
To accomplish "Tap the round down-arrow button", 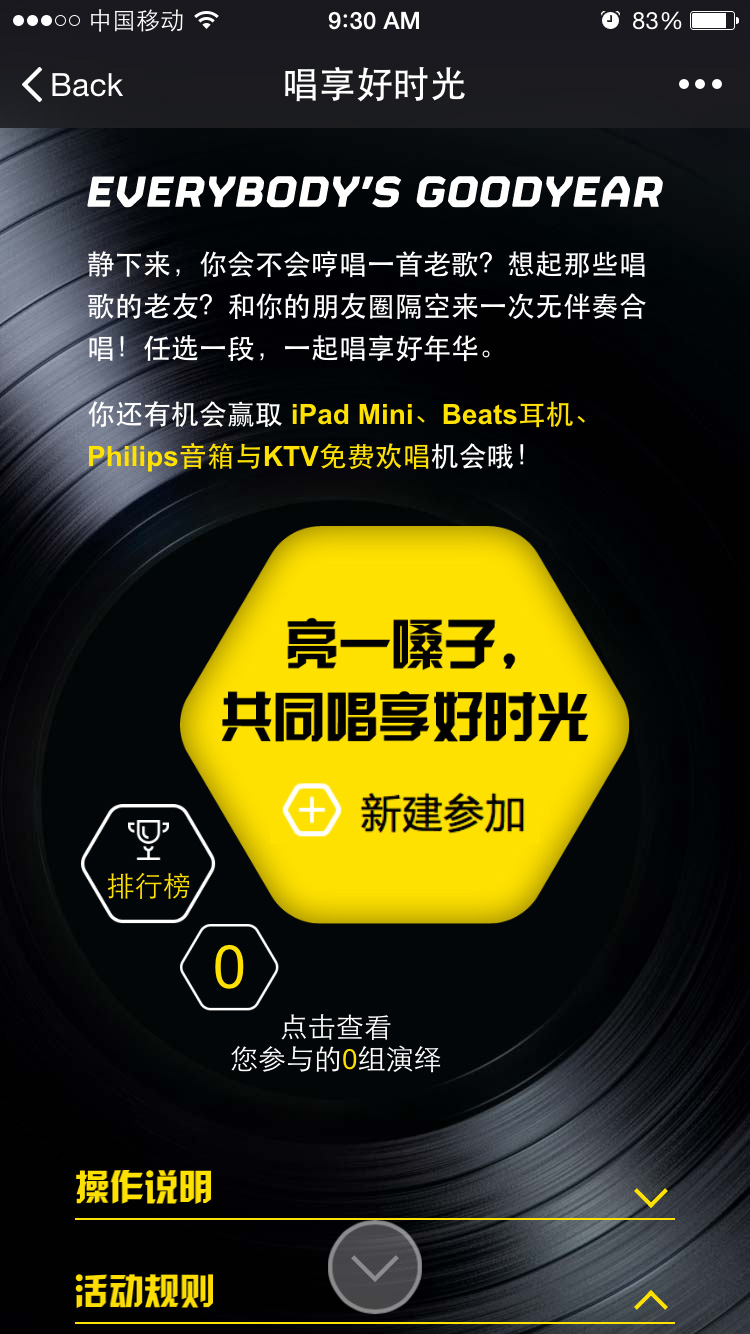I will 375,1267.
